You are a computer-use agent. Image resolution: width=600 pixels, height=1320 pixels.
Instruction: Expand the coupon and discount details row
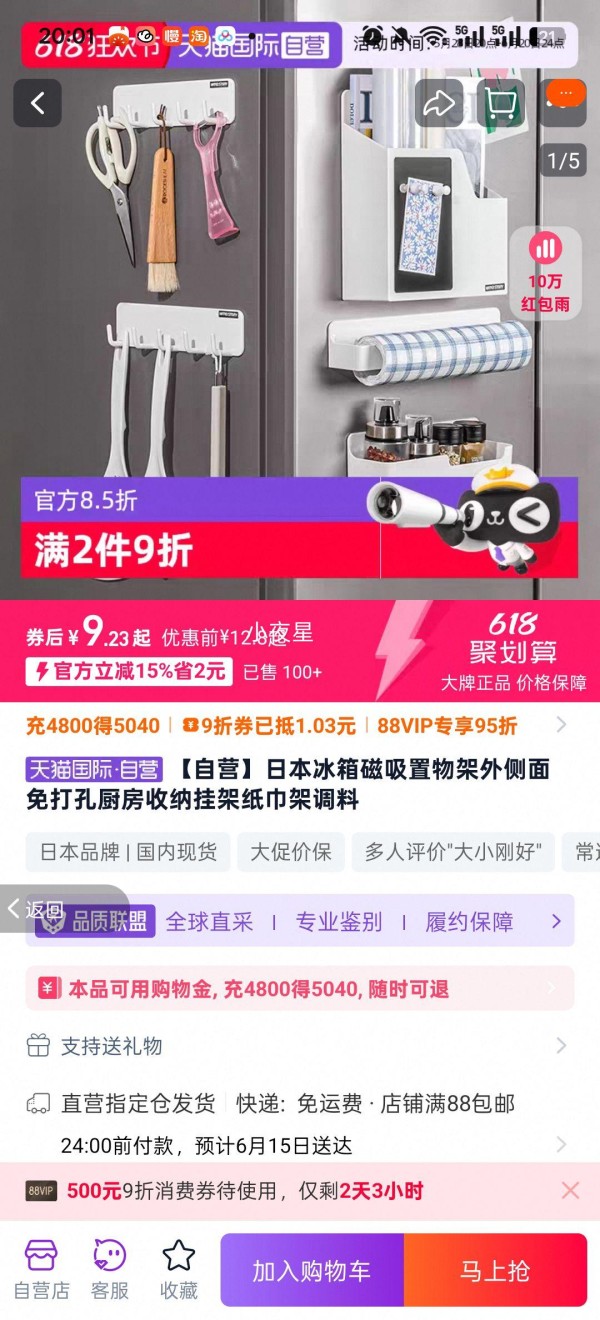[561, 725]
